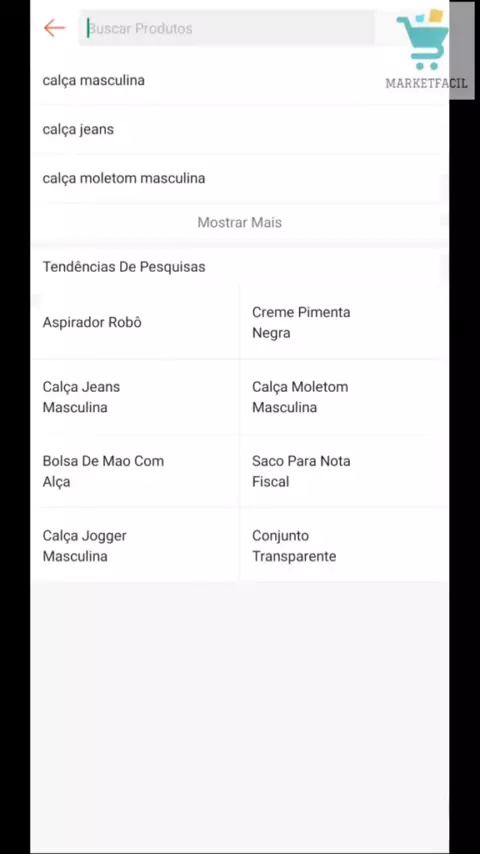The height and width of the screenshot is (854, 480).
Task: Open trending Creme Pimenta Negra
Action: [344, 322]
